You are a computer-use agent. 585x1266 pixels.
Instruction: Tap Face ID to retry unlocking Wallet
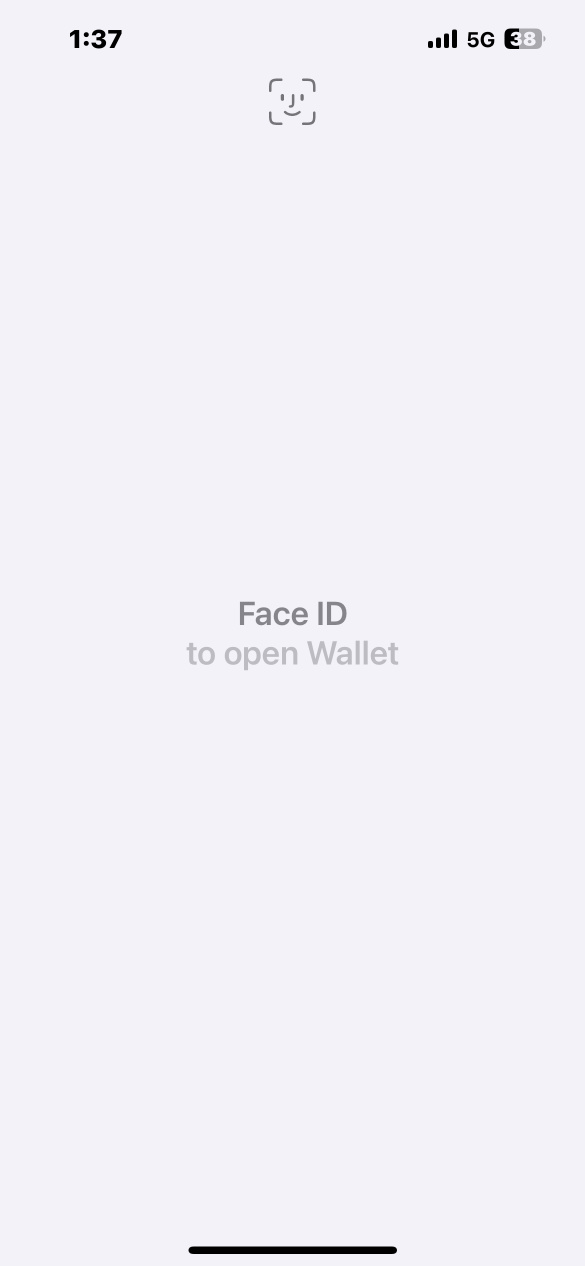(x=292, y=613)
